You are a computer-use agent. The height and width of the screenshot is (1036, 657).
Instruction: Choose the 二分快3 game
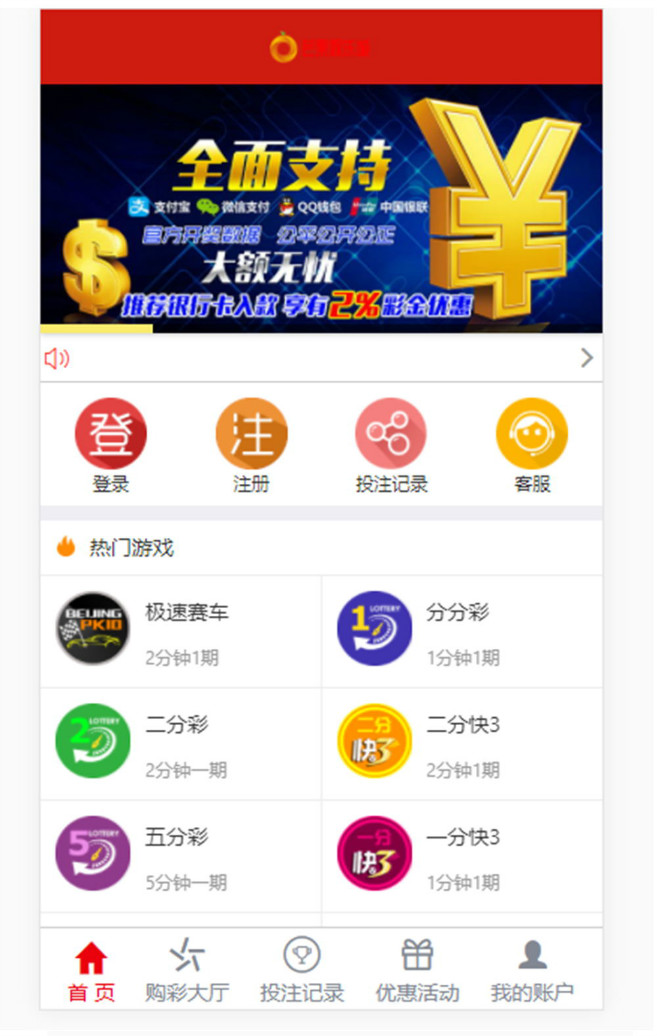pyautogui.click(x=462, y=743)
